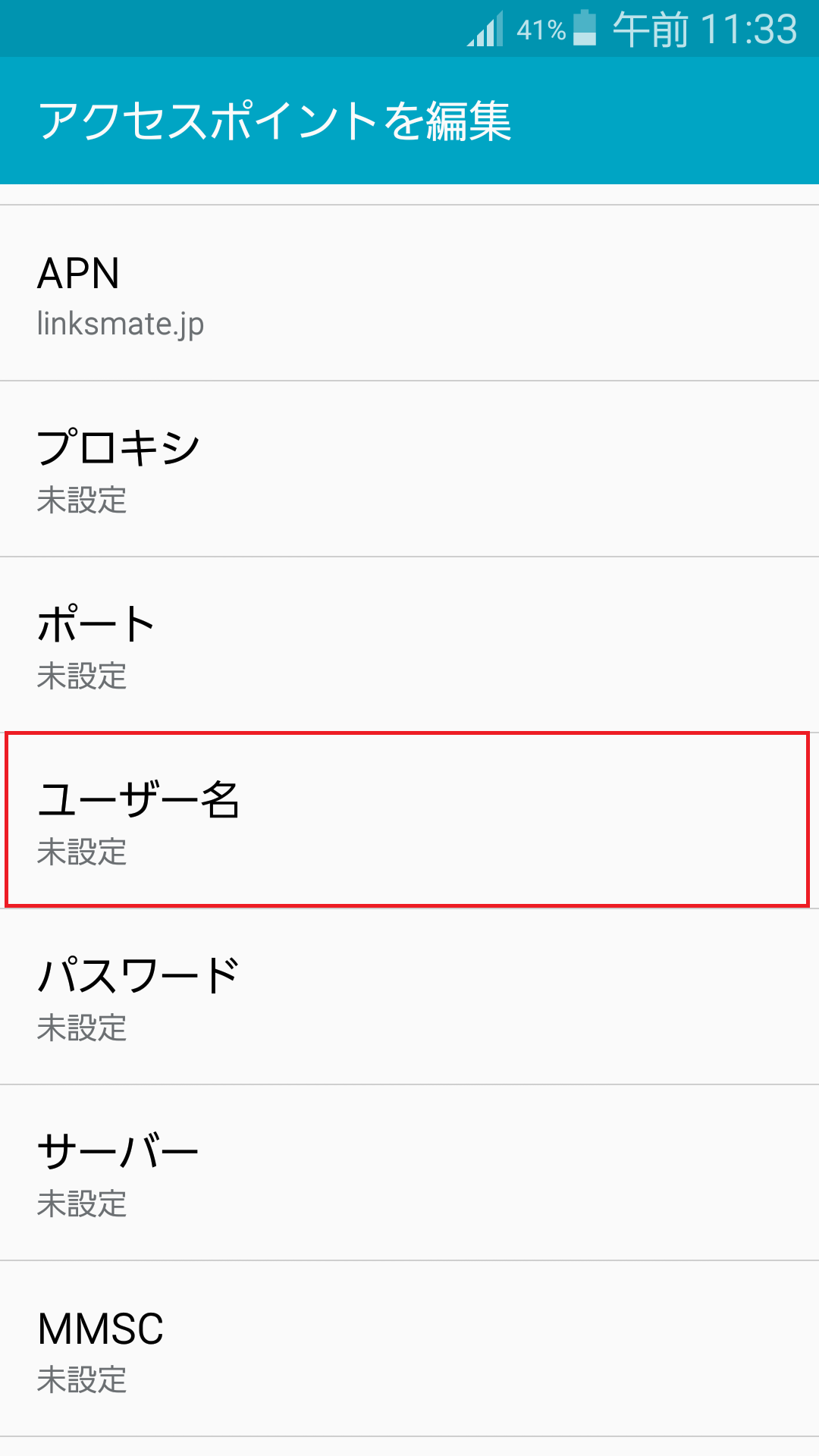Tap 未設定 under ポート
Screen dimensions: 819x1456
[x=82, y=677]
